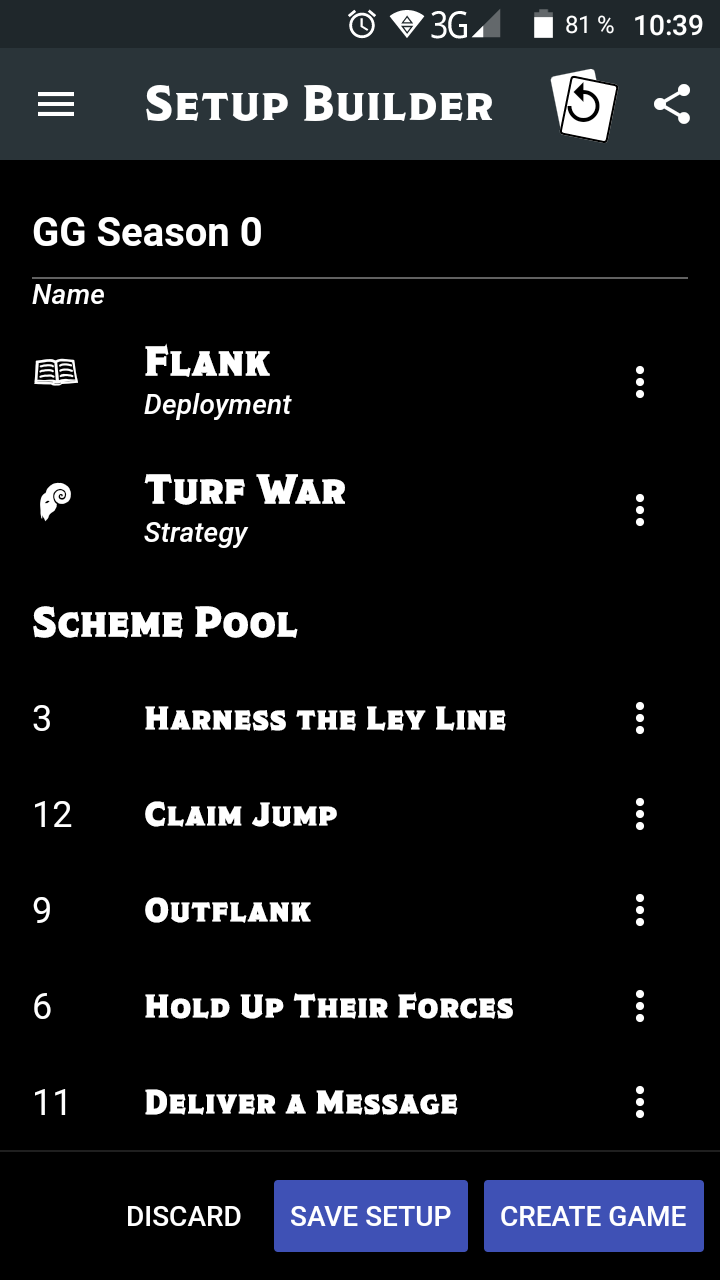The image size is (720, 1280).
Task: Tap the redraw cards icon in toolbar
Action: click(x=583, y=103)
